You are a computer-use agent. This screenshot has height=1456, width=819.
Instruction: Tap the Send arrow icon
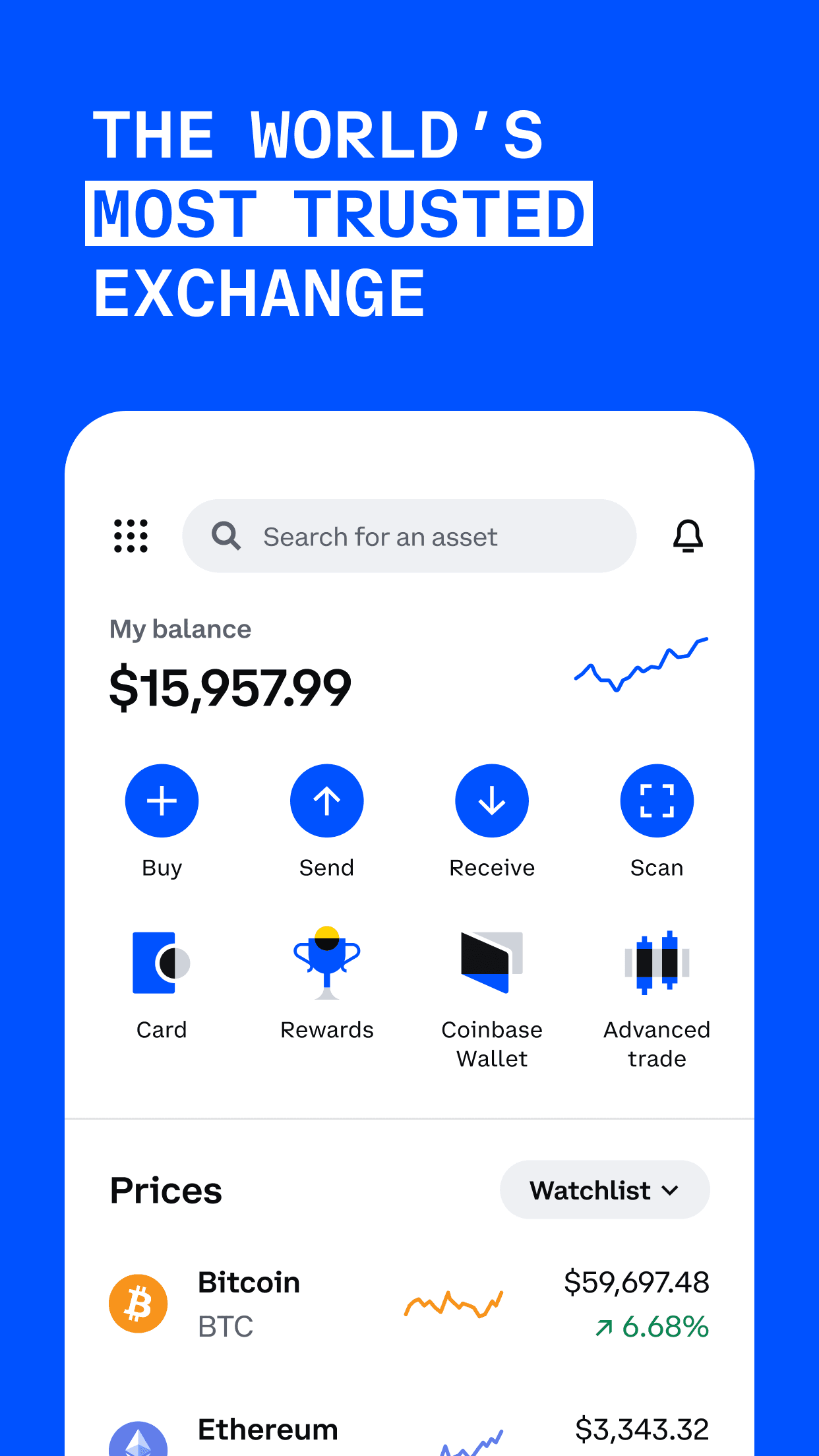pos(326,800)
